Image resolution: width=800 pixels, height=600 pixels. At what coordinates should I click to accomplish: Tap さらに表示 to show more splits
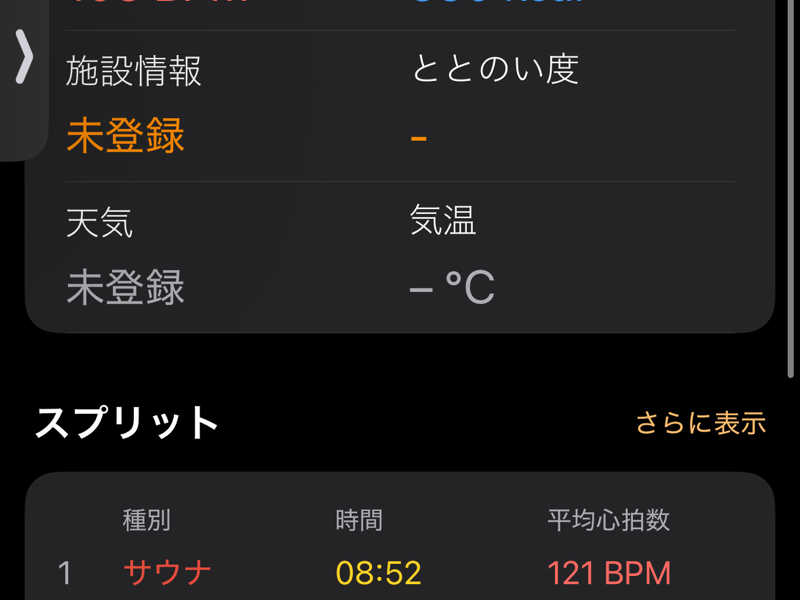pyautogui.click(x=700, y=423)
